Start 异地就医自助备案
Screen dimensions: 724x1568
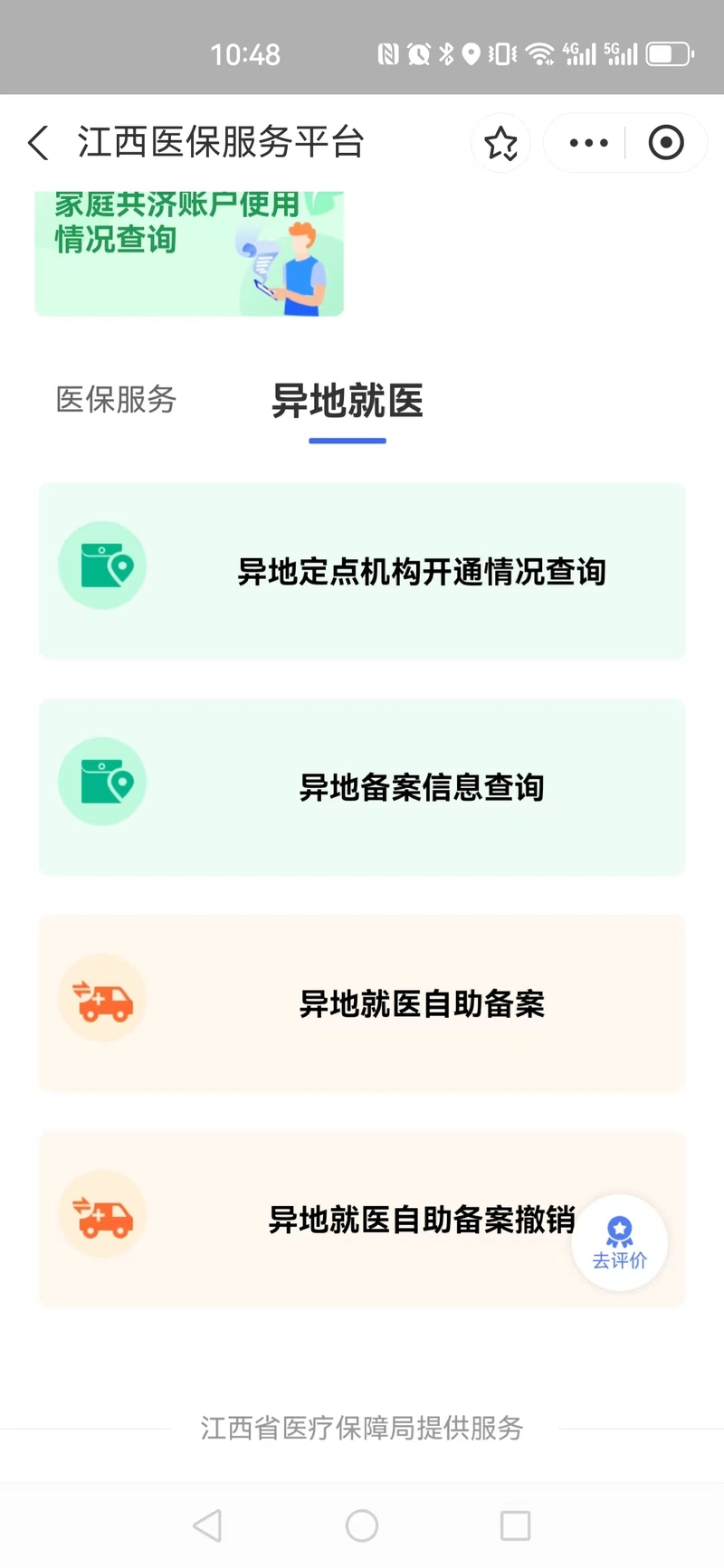[362, 1003]
